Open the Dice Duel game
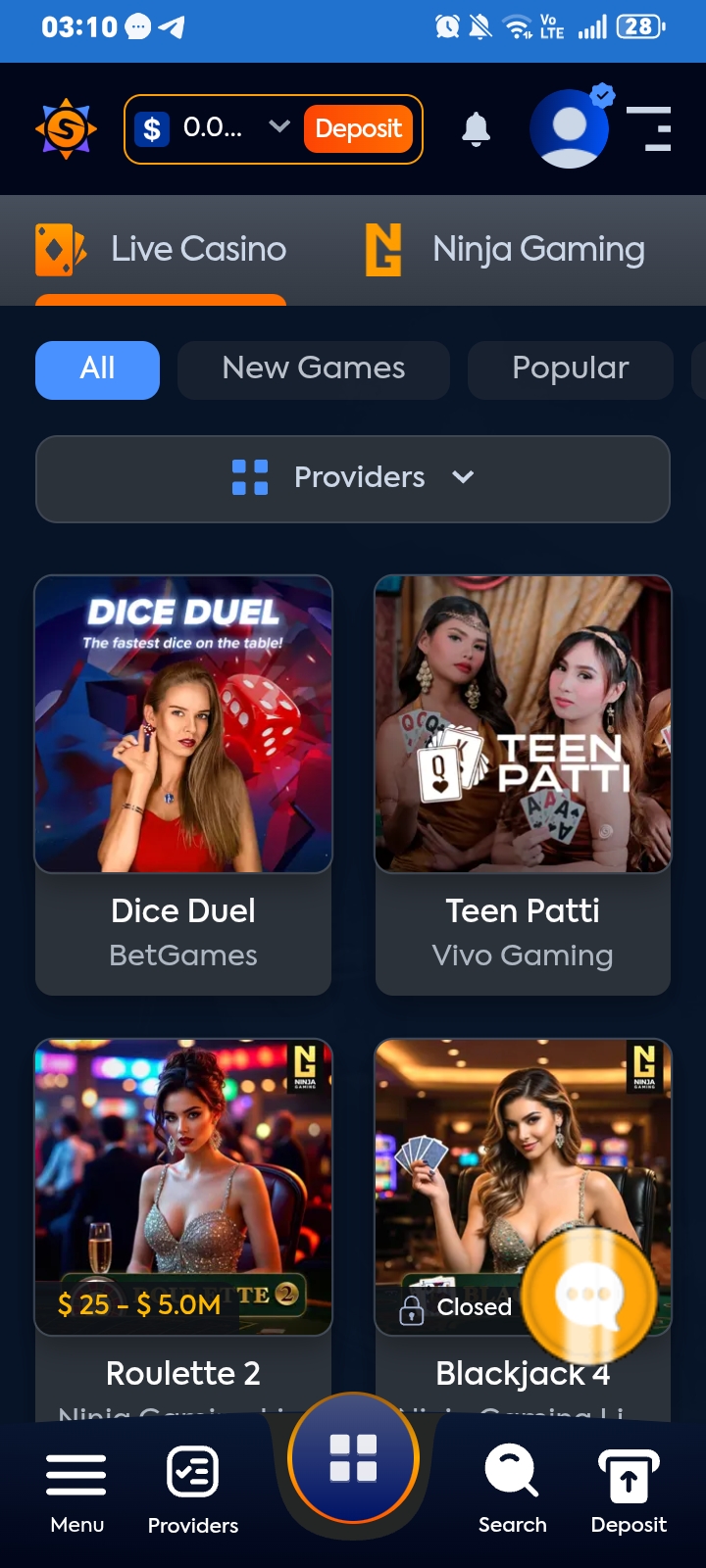The height and width of the screenshot is (1568, 706). click(x=183, y=785)
